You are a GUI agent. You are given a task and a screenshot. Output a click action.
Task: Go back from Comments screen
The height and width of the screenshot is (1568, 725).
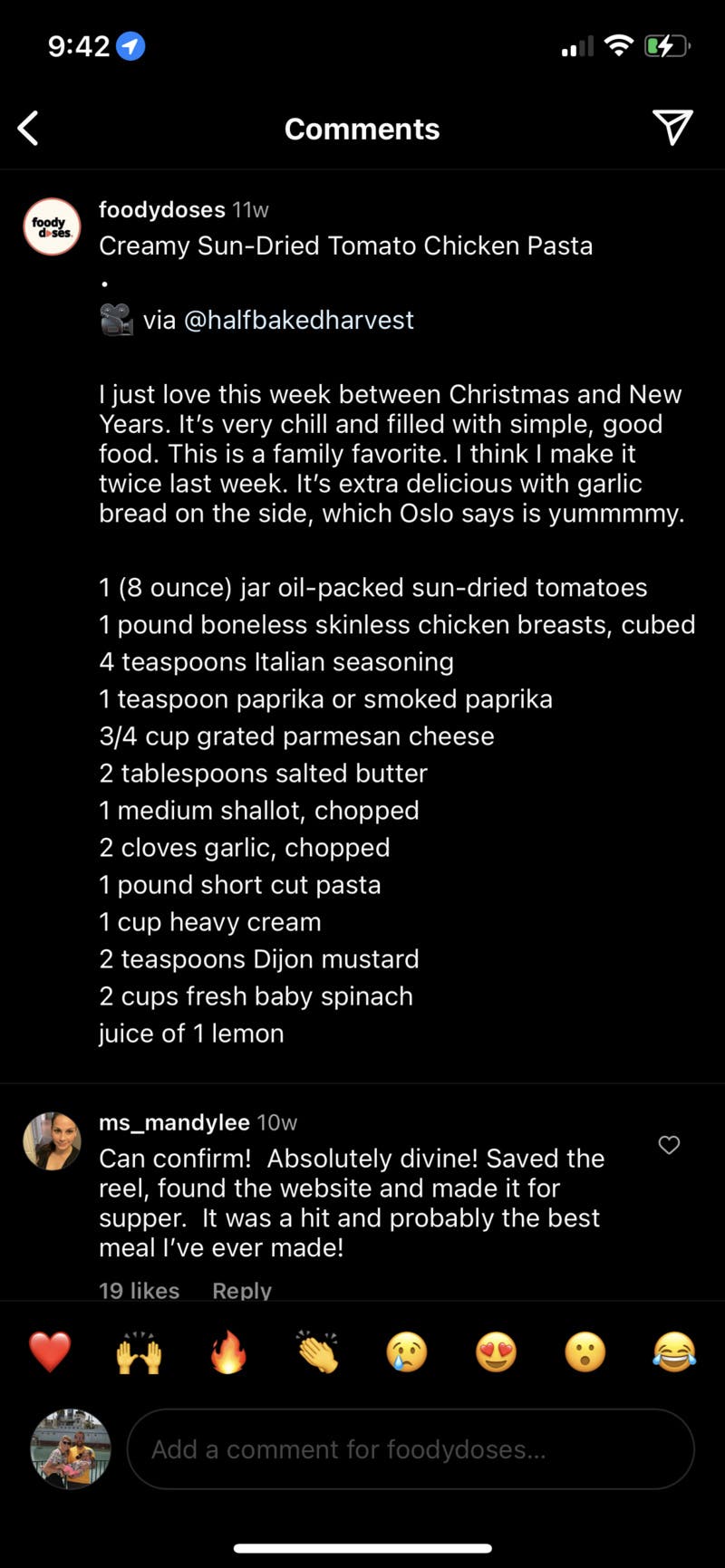[29, 129]
